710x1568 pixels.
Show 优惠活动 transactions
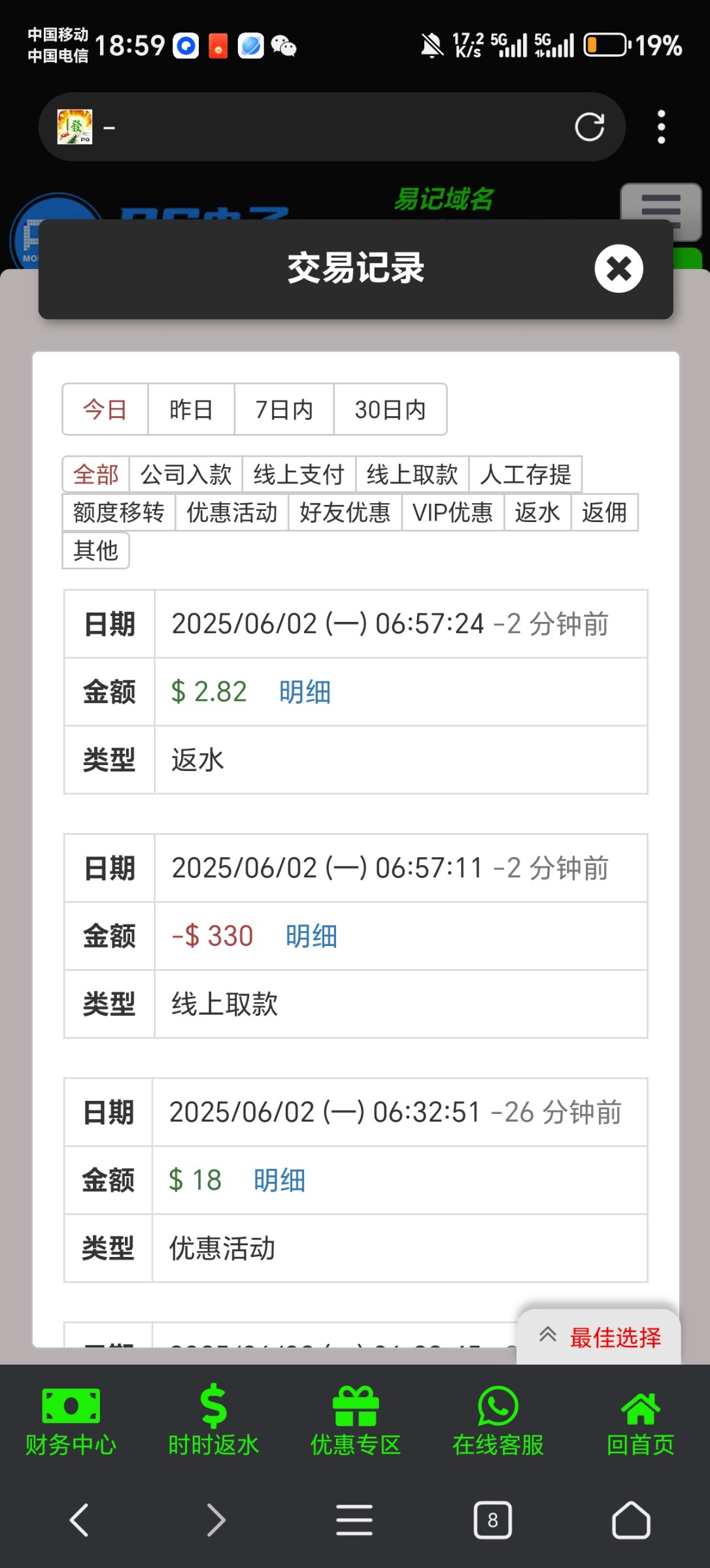pos(232,512)
